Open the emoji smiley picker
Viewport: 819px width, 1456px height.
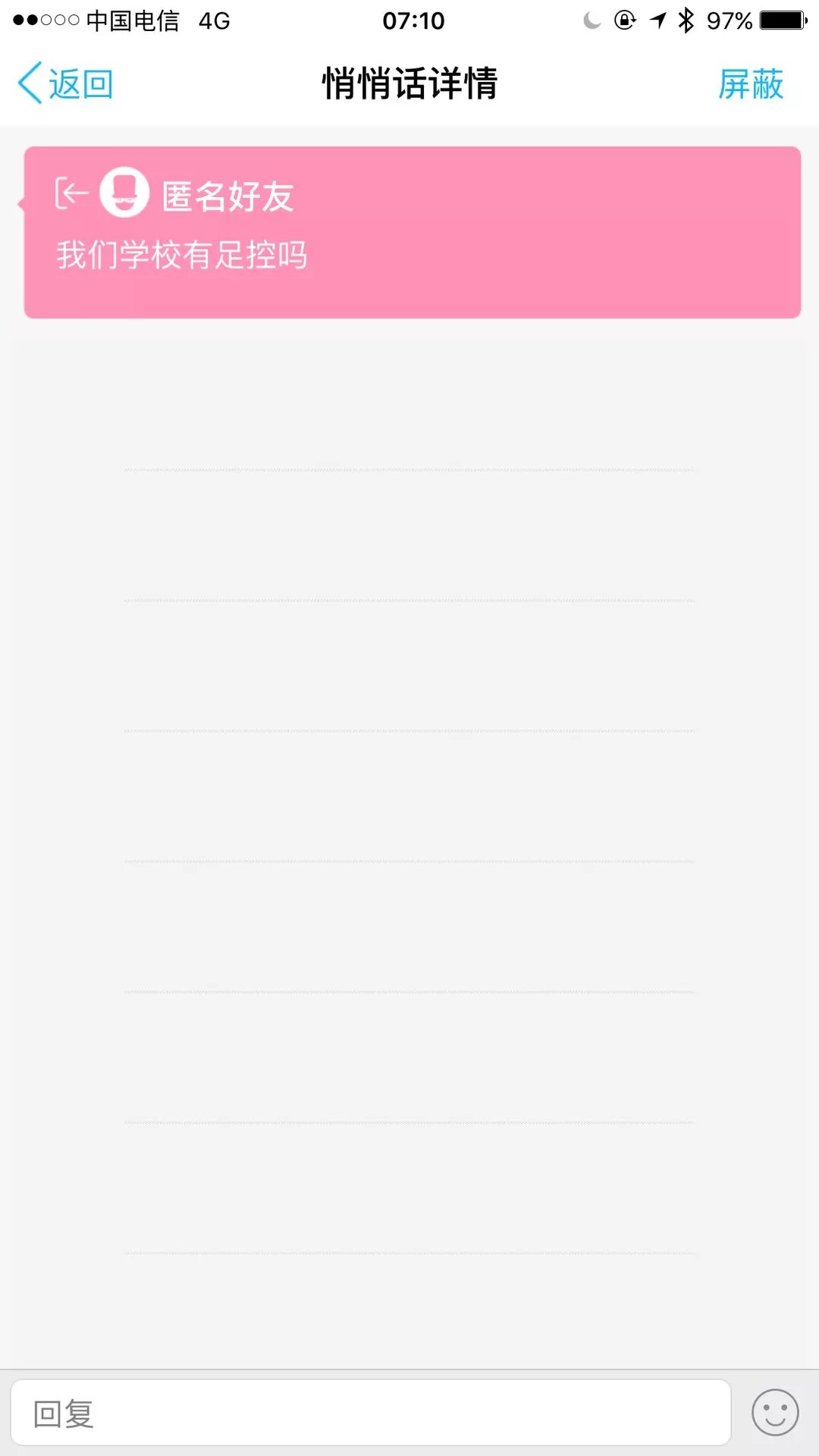coord(774,1412)
